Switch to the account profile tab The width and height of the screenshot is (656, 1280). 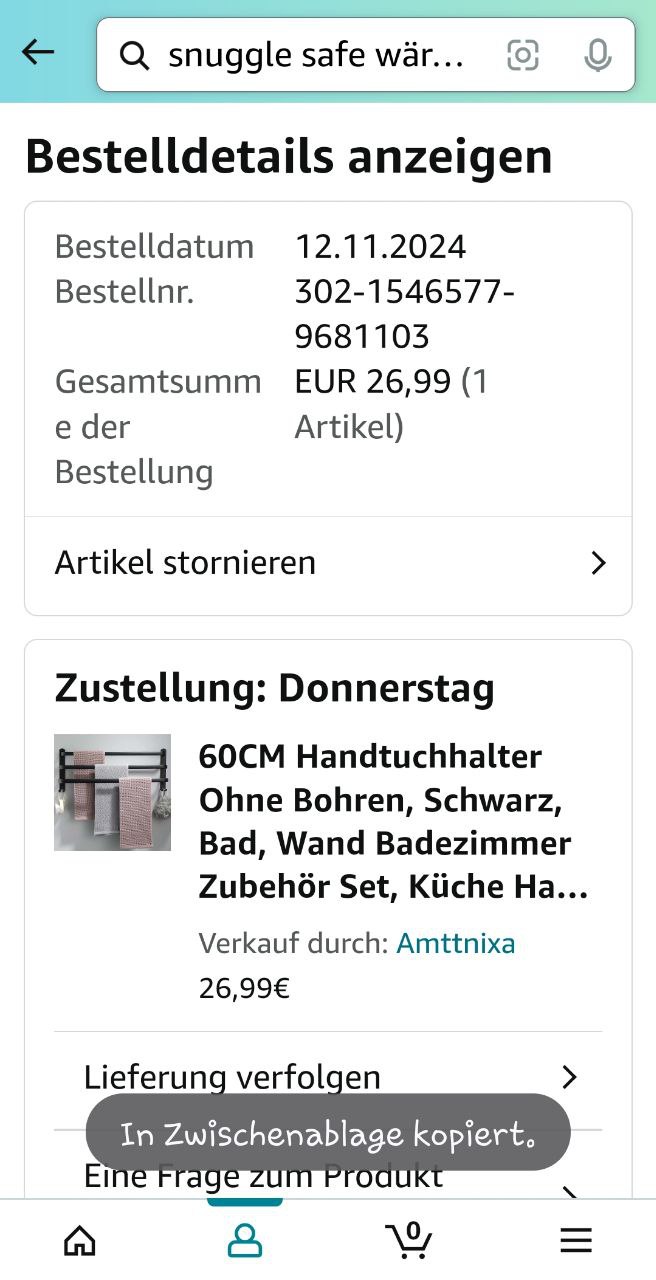(x=245, y=1241)
